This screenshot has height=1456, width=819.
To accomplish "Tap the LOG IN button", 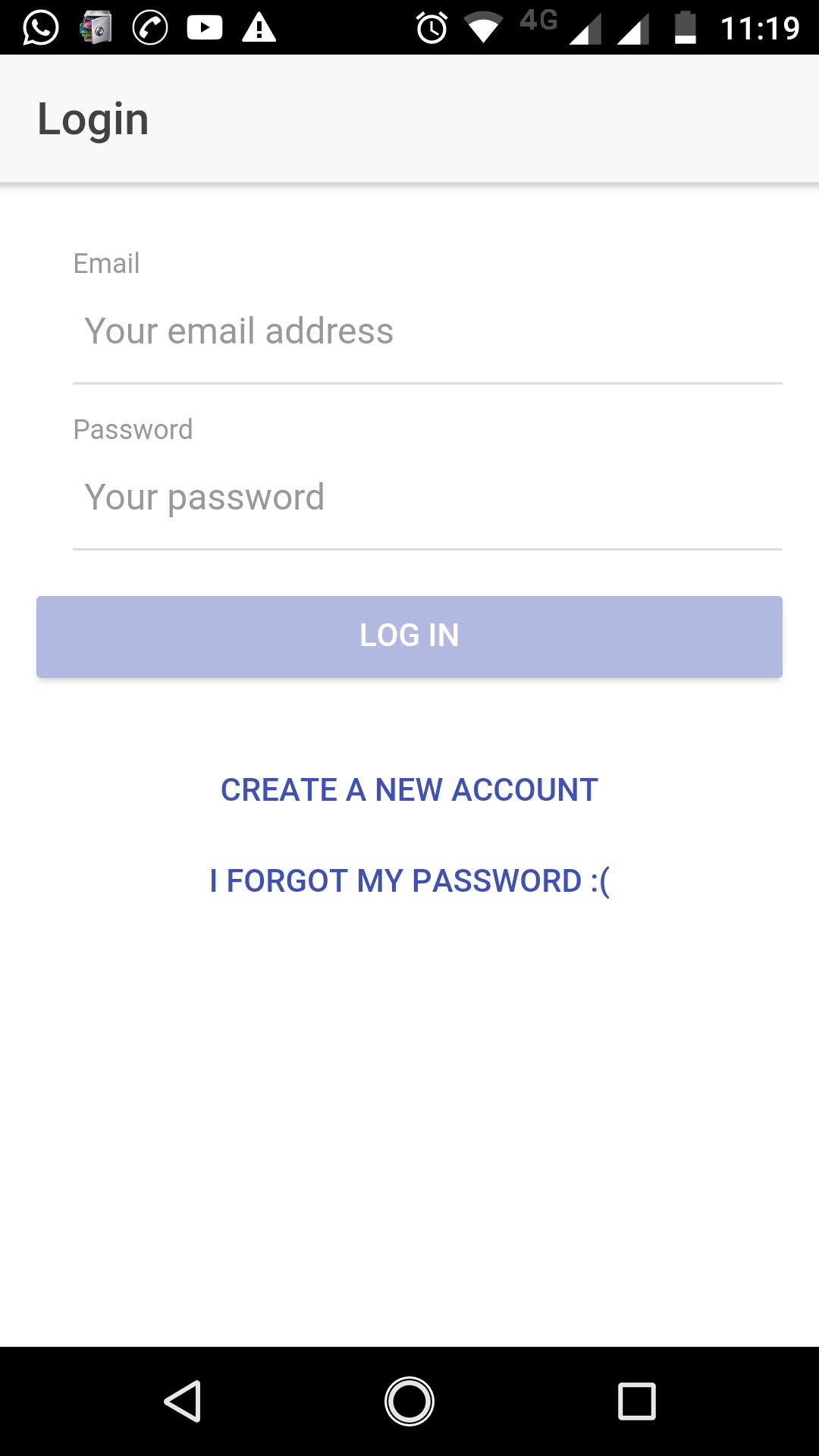I will [409, 636].
